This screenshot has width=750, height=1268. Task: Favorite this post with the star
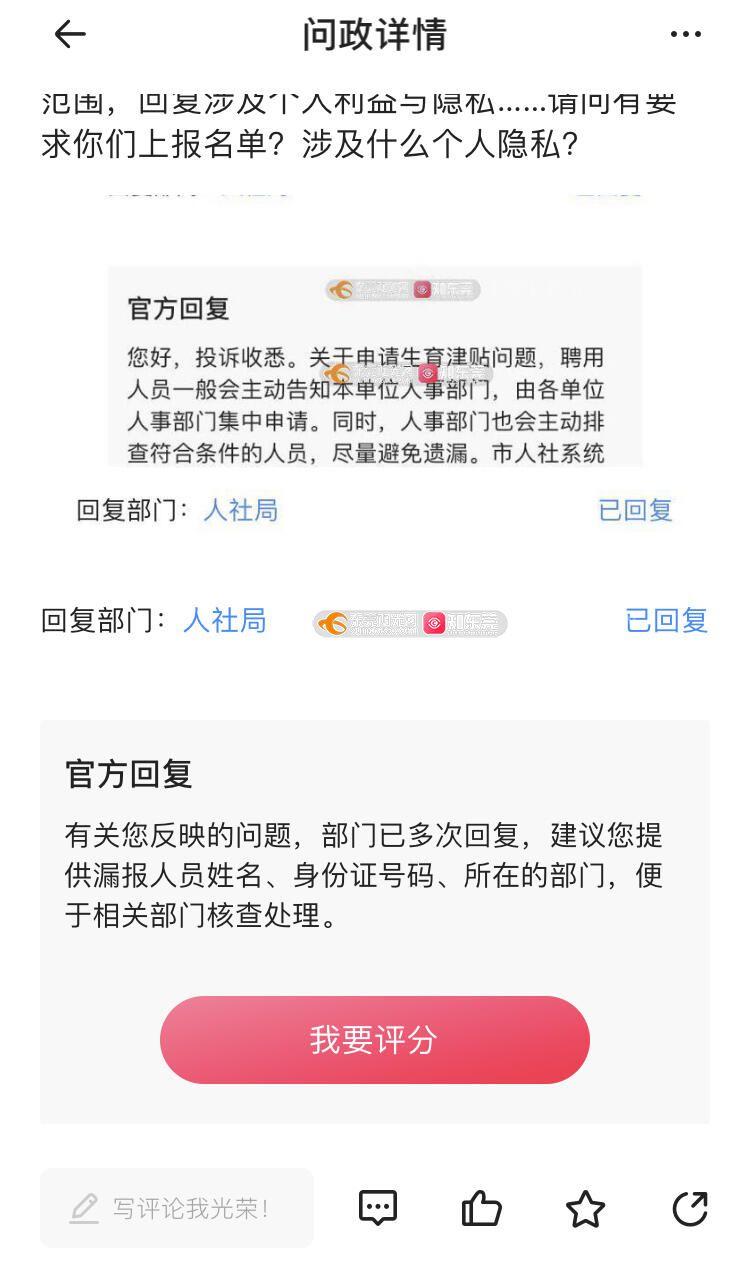pyautogui.click(x=586, y=1208)
